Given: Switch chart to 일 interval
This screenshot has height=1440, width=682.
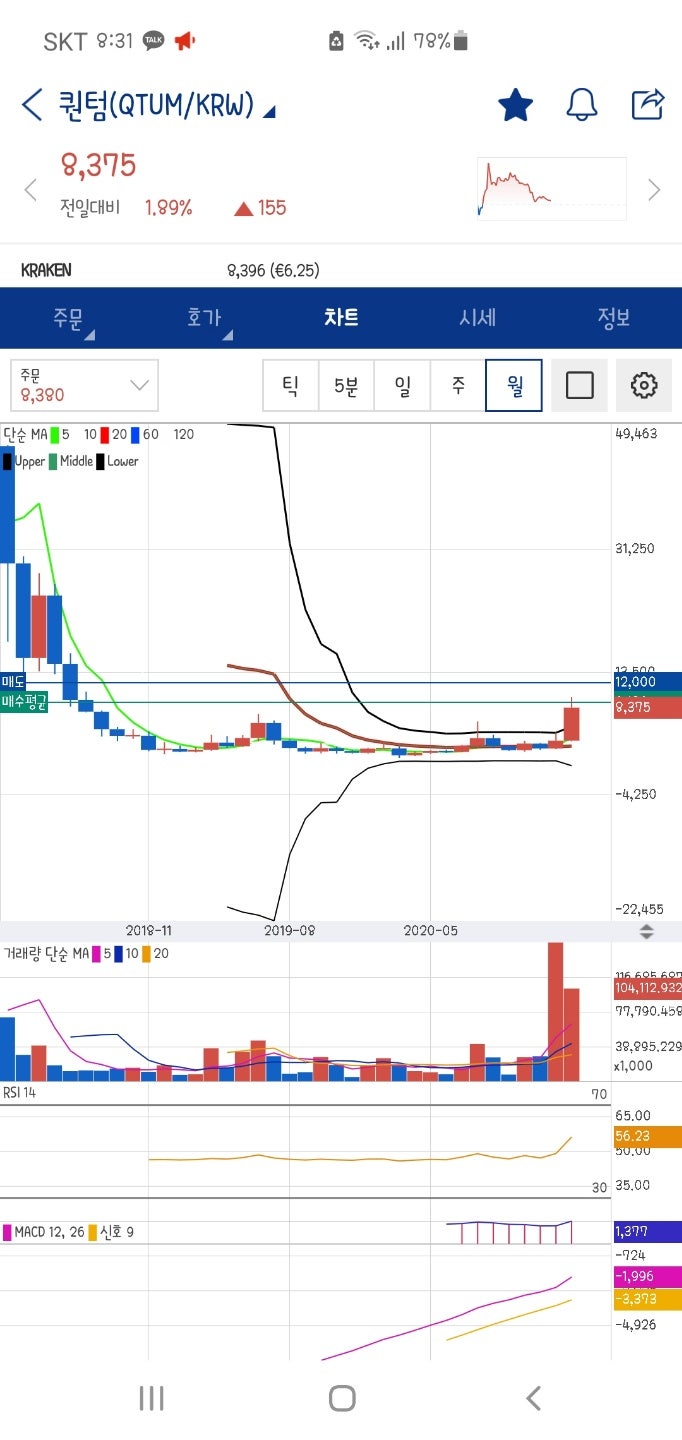Looking at the screenshot, I should click(403, 386).
